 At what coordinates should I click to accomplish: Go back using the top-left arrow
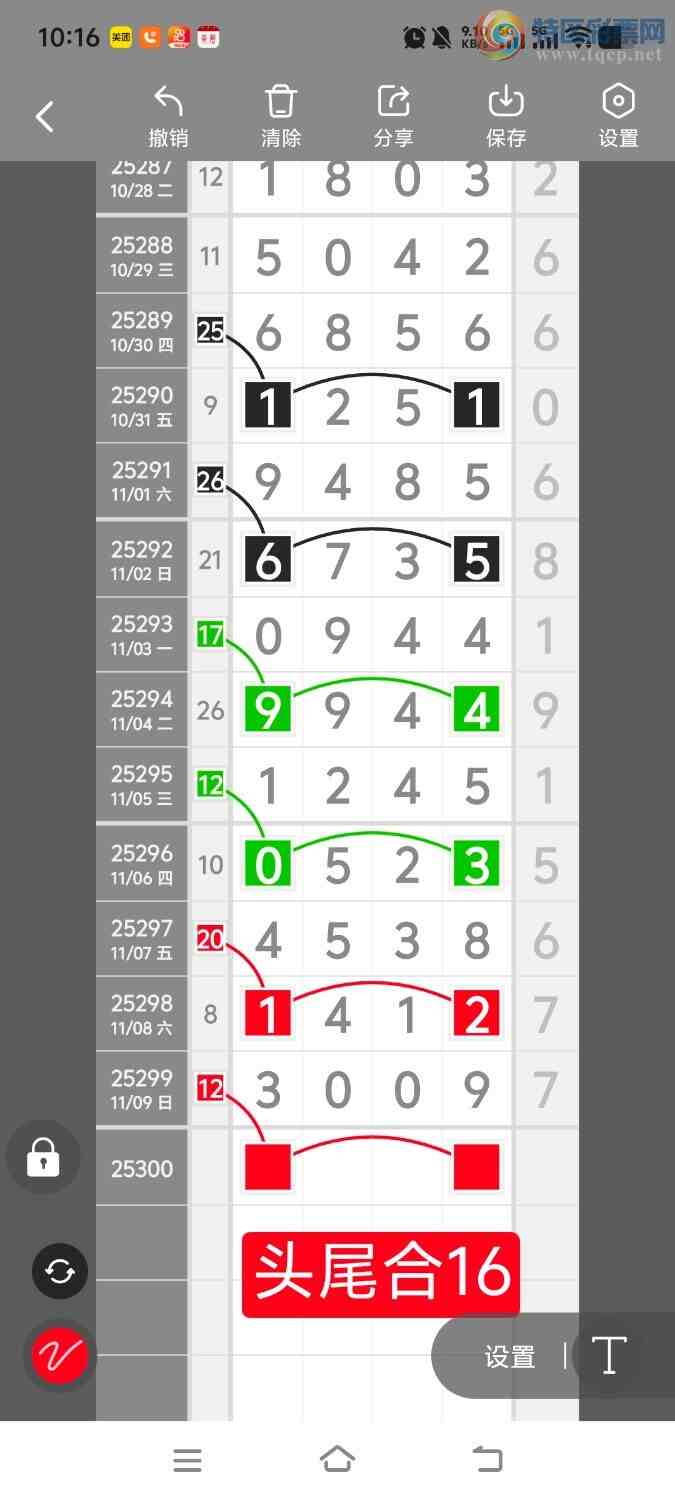point(45,117)
